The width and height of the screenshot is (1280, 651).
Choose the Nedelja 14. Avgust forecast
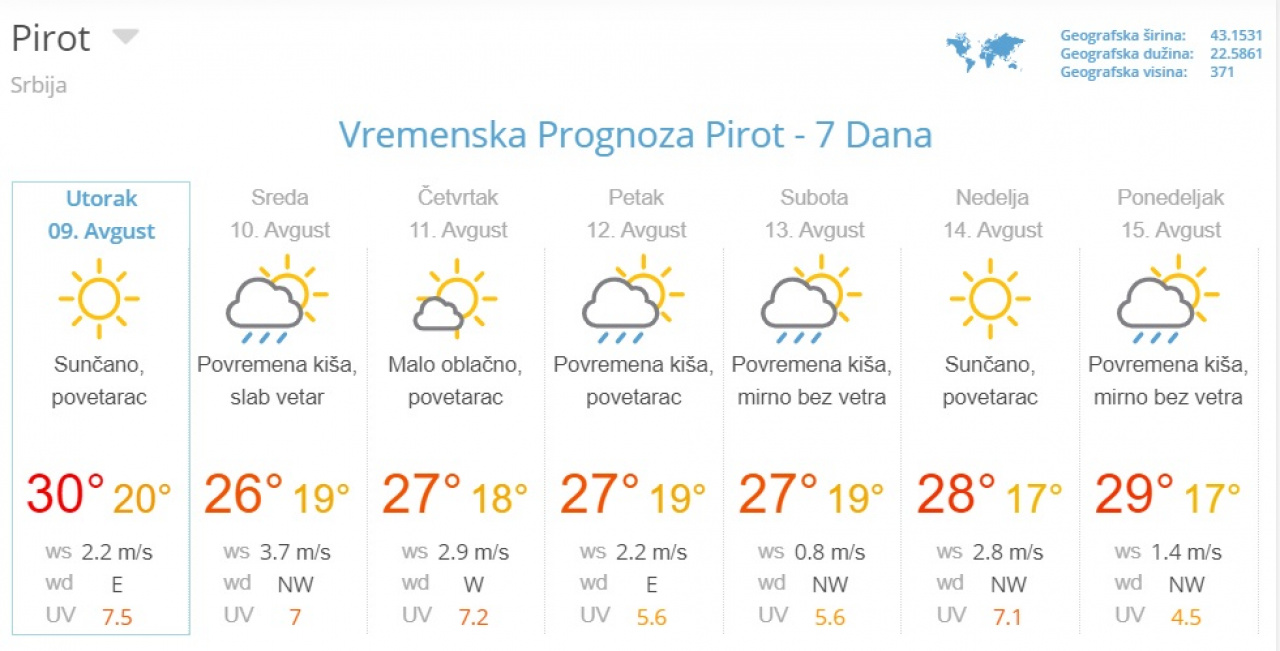[992, 215]
